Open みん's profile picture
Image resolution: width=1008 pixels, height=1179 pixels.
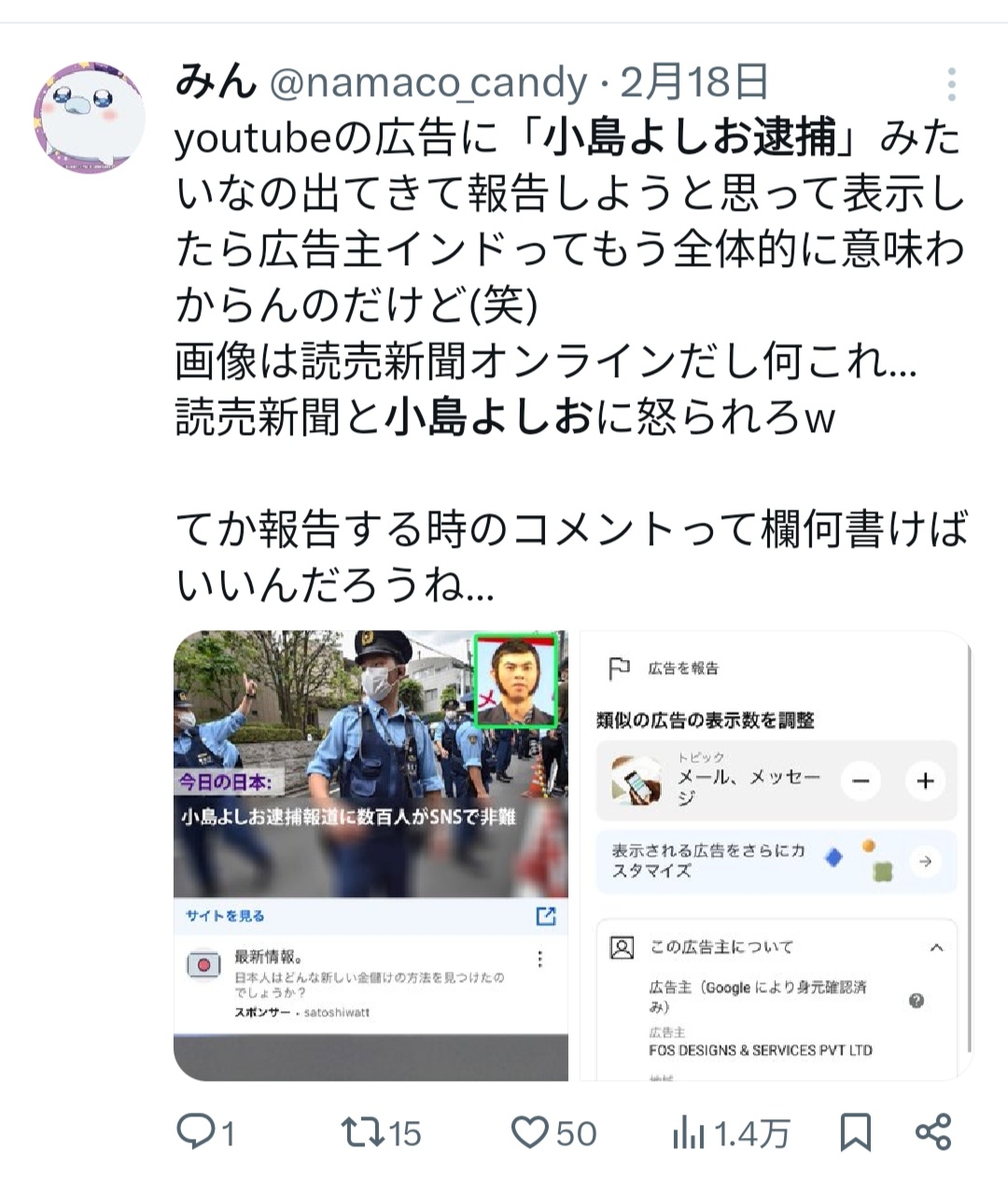tap(90, 118)
